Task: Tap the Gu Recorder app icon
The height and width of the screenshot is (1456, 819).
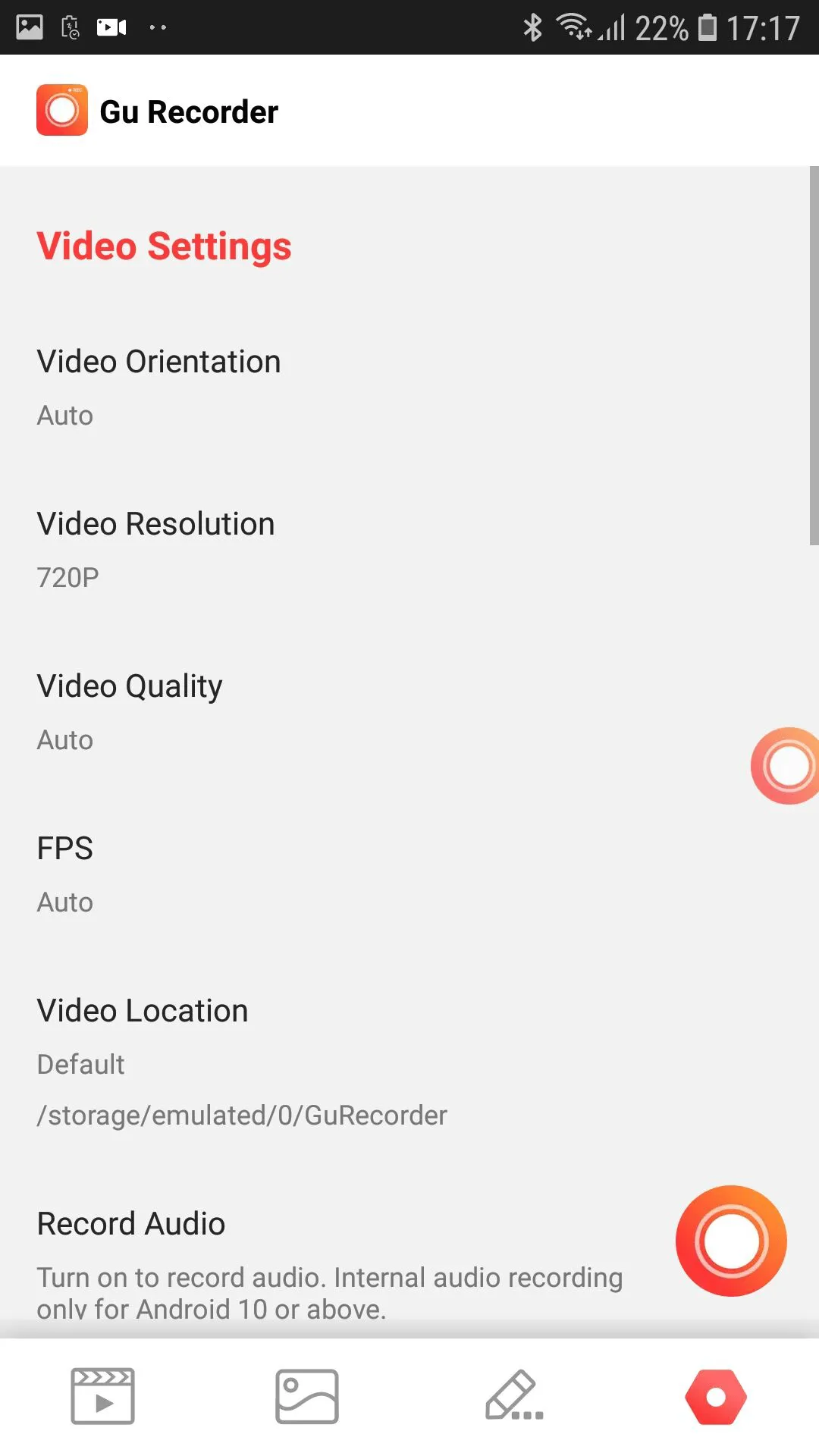Action: 62,110
